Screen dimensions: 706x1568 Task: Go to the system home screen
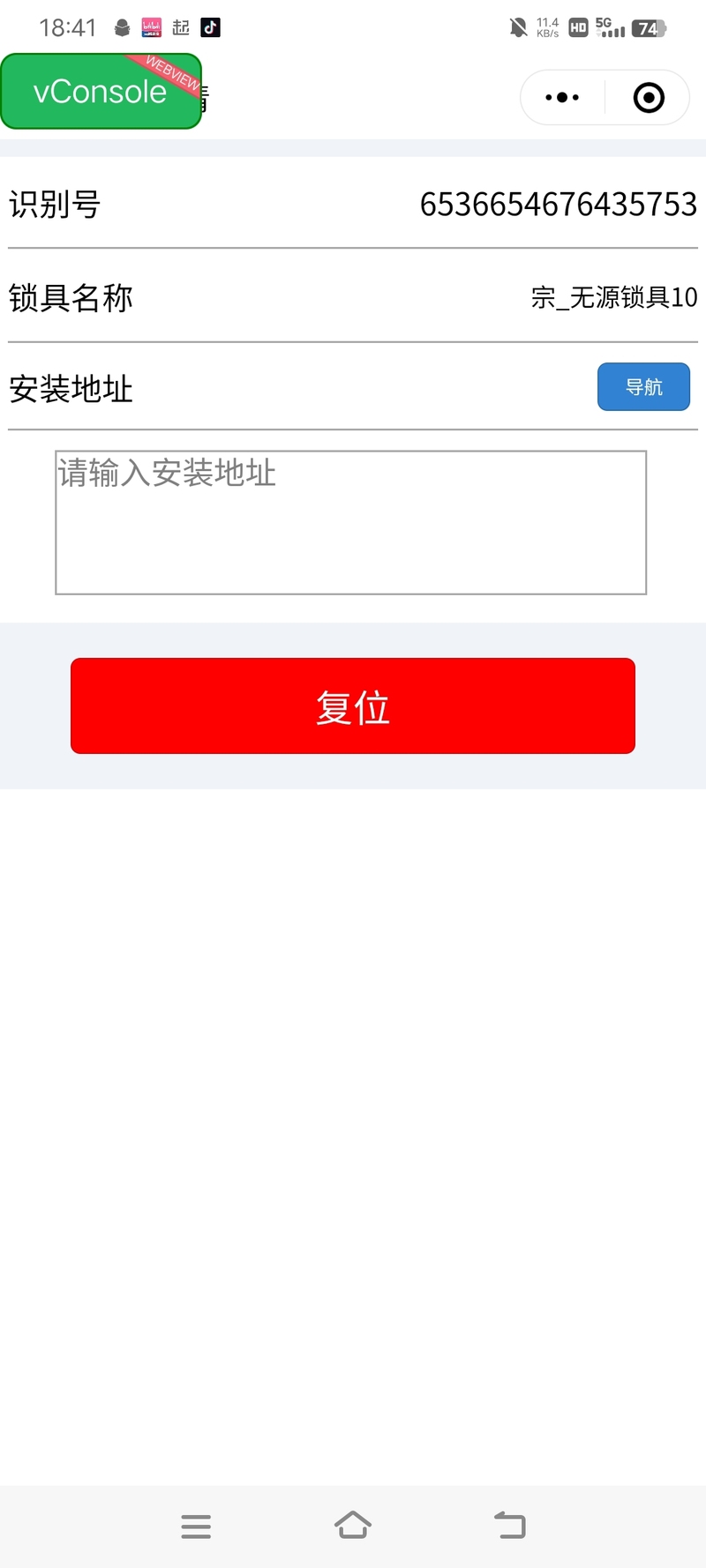(353, 1526)
